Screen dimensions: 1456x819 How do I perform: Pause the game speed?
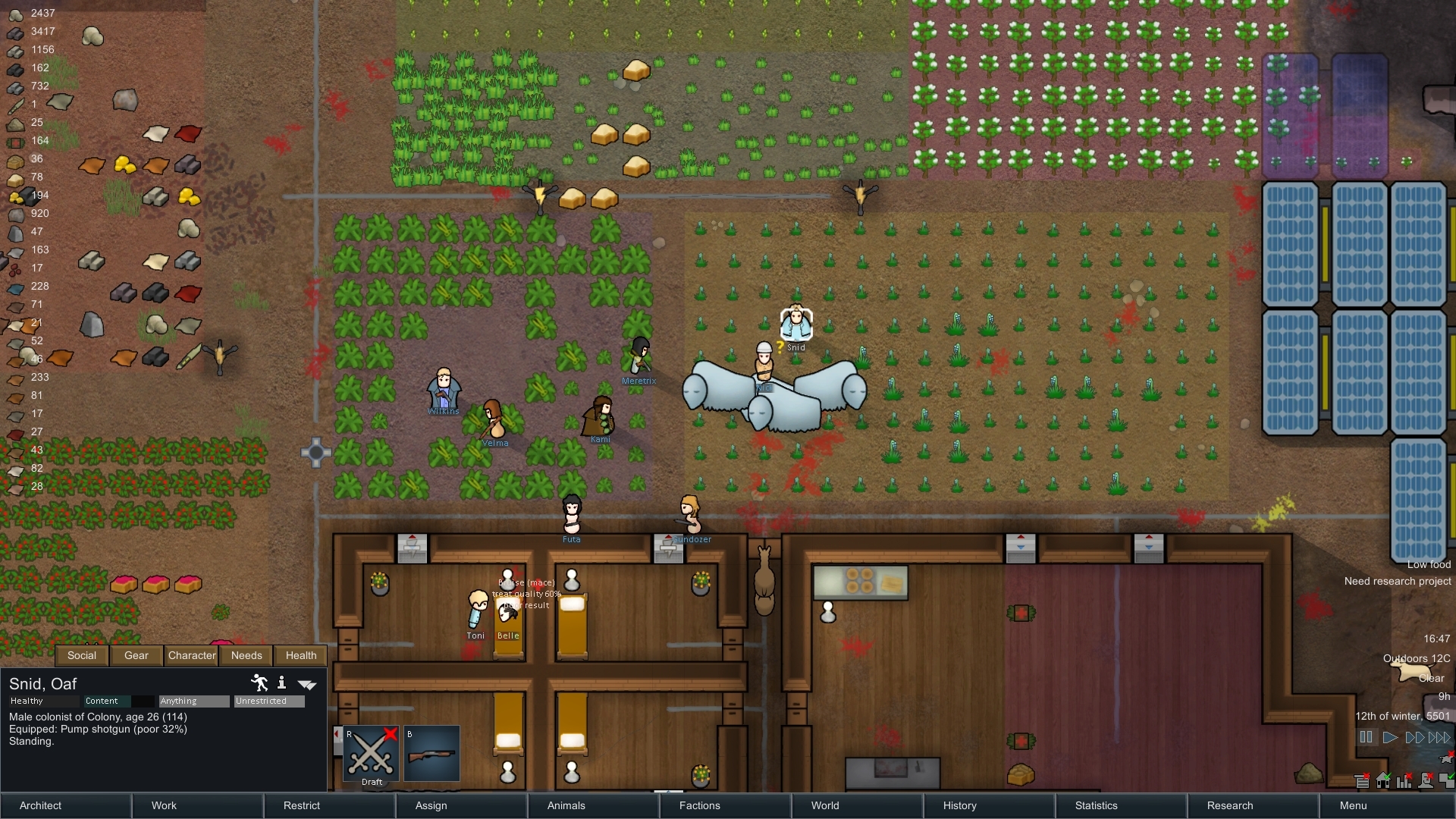coord(1366,737)
